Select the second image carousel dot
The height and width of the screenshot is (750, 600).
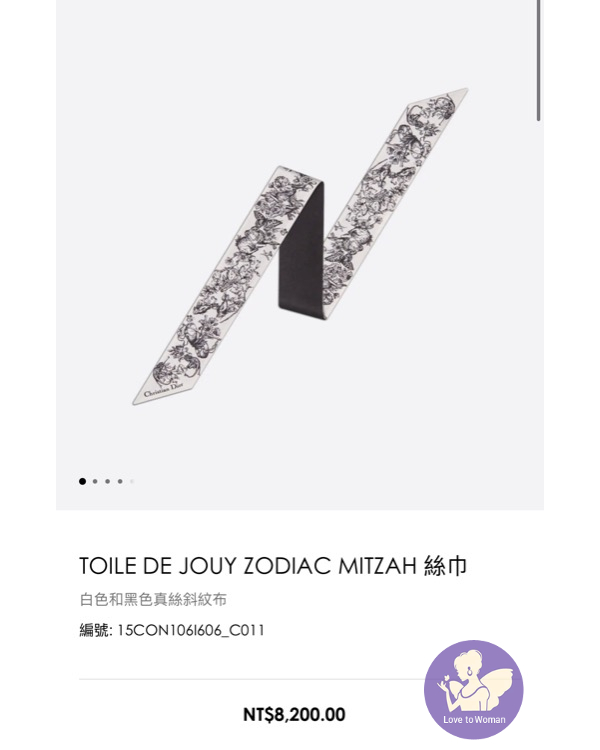(x=95, y=481)
